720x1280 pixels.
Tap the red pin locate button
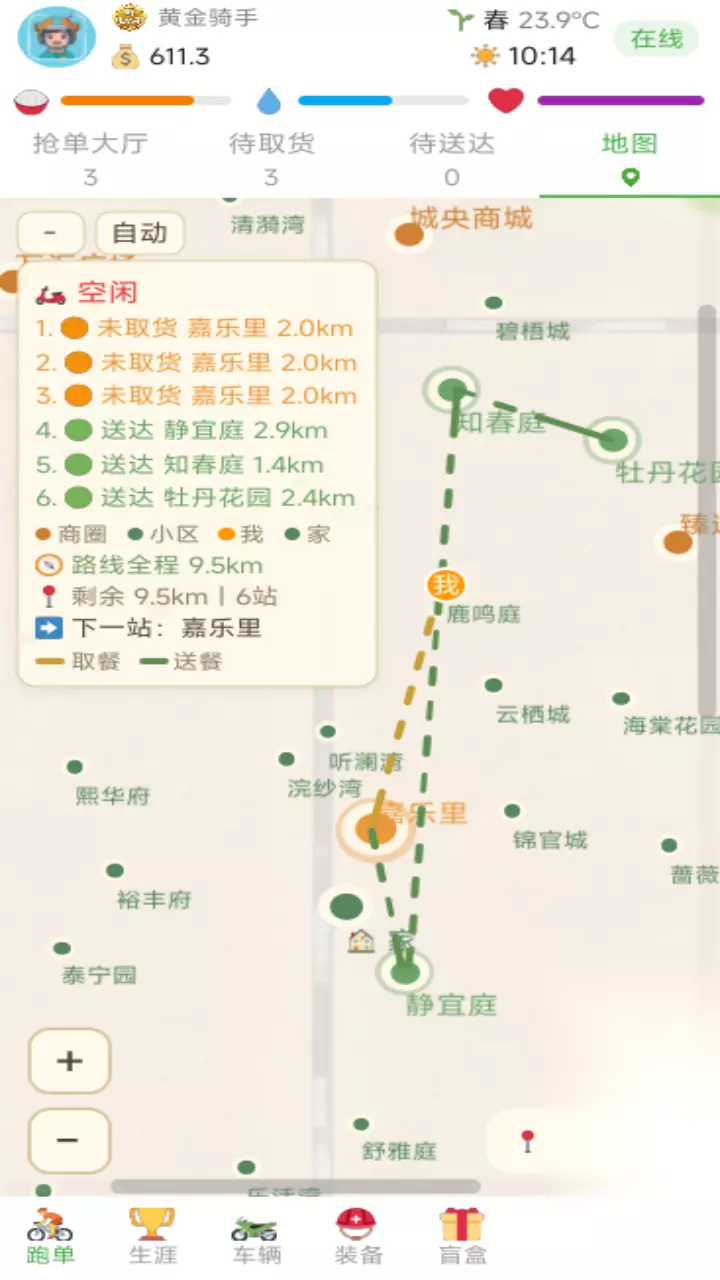tap(527, 1141)
